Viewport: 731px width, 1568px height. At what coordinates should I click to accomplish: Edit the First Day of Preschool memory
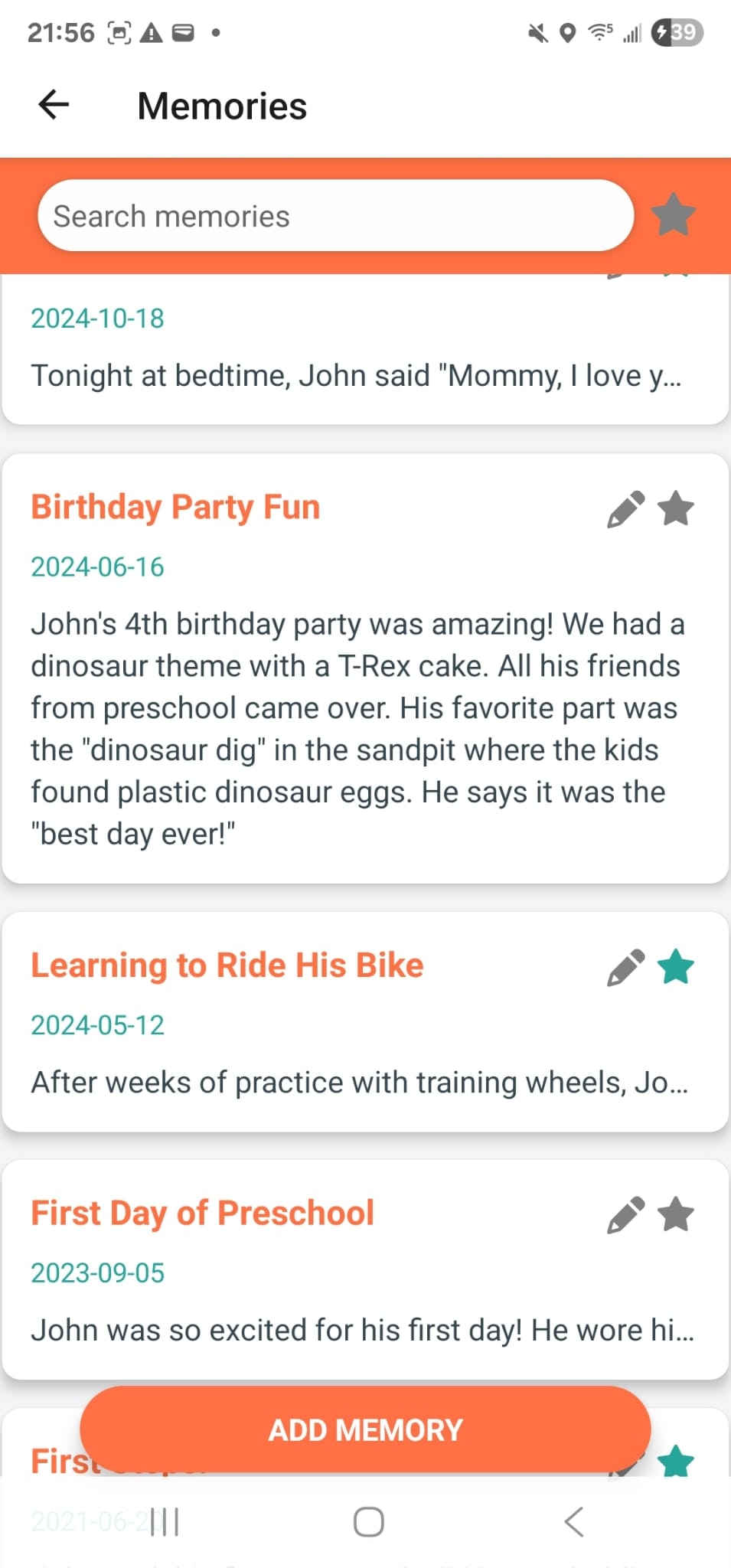tap(625, 1213)
